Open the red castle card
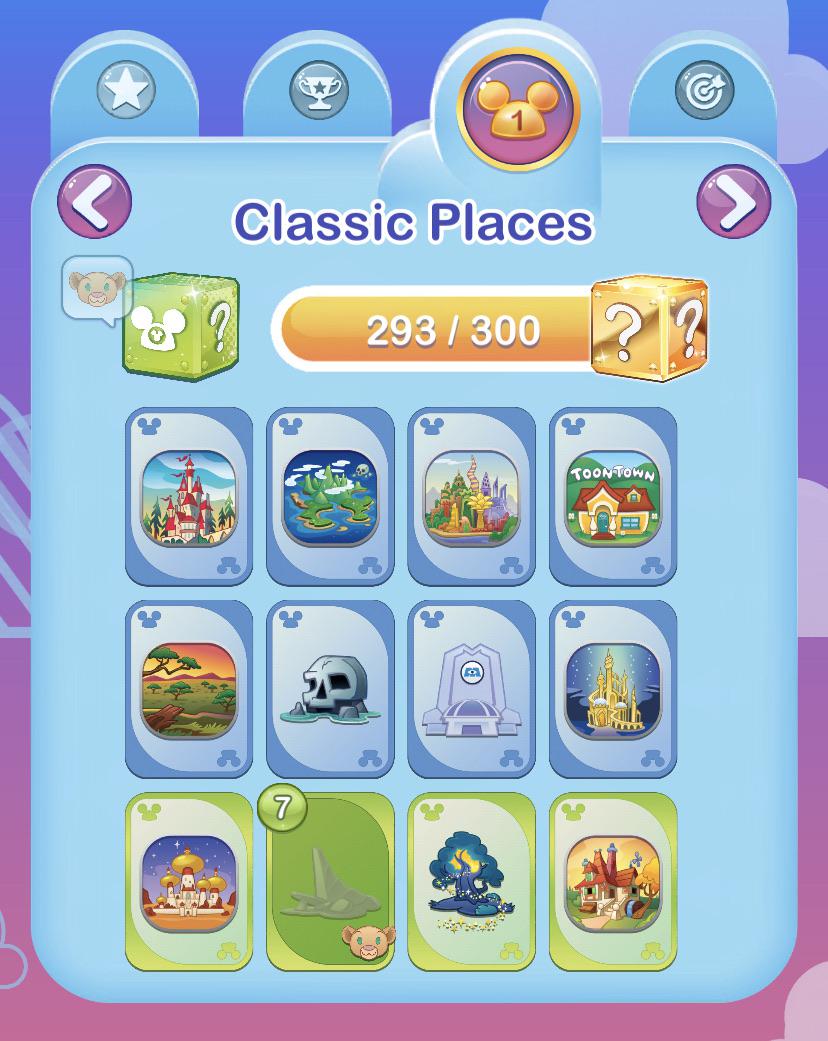 tap(189, 496)
